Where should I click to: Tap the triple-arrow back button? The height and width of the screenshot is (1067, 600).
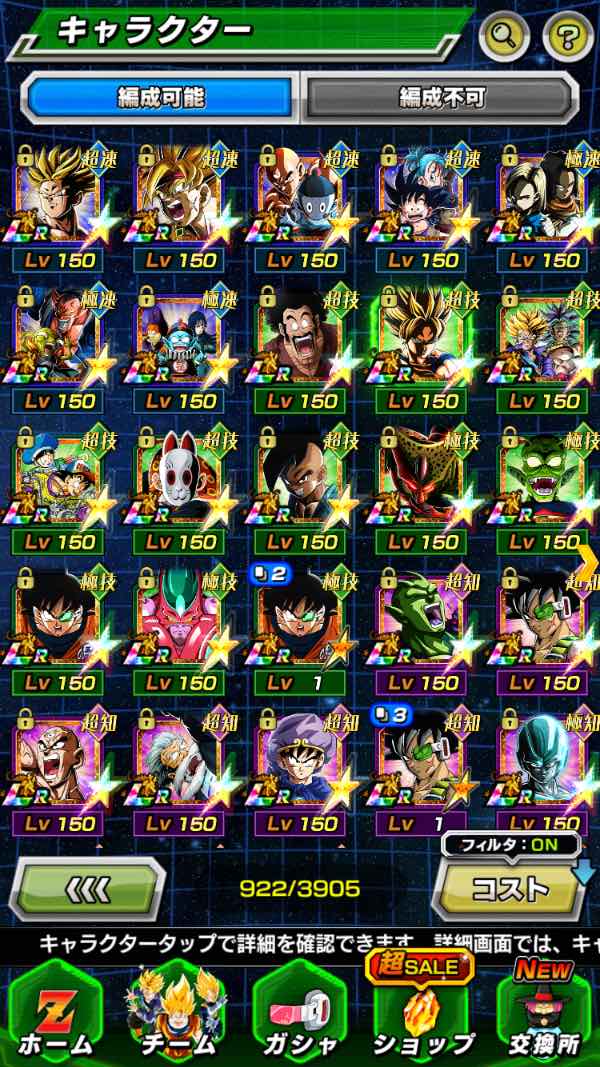coord(89,887)
